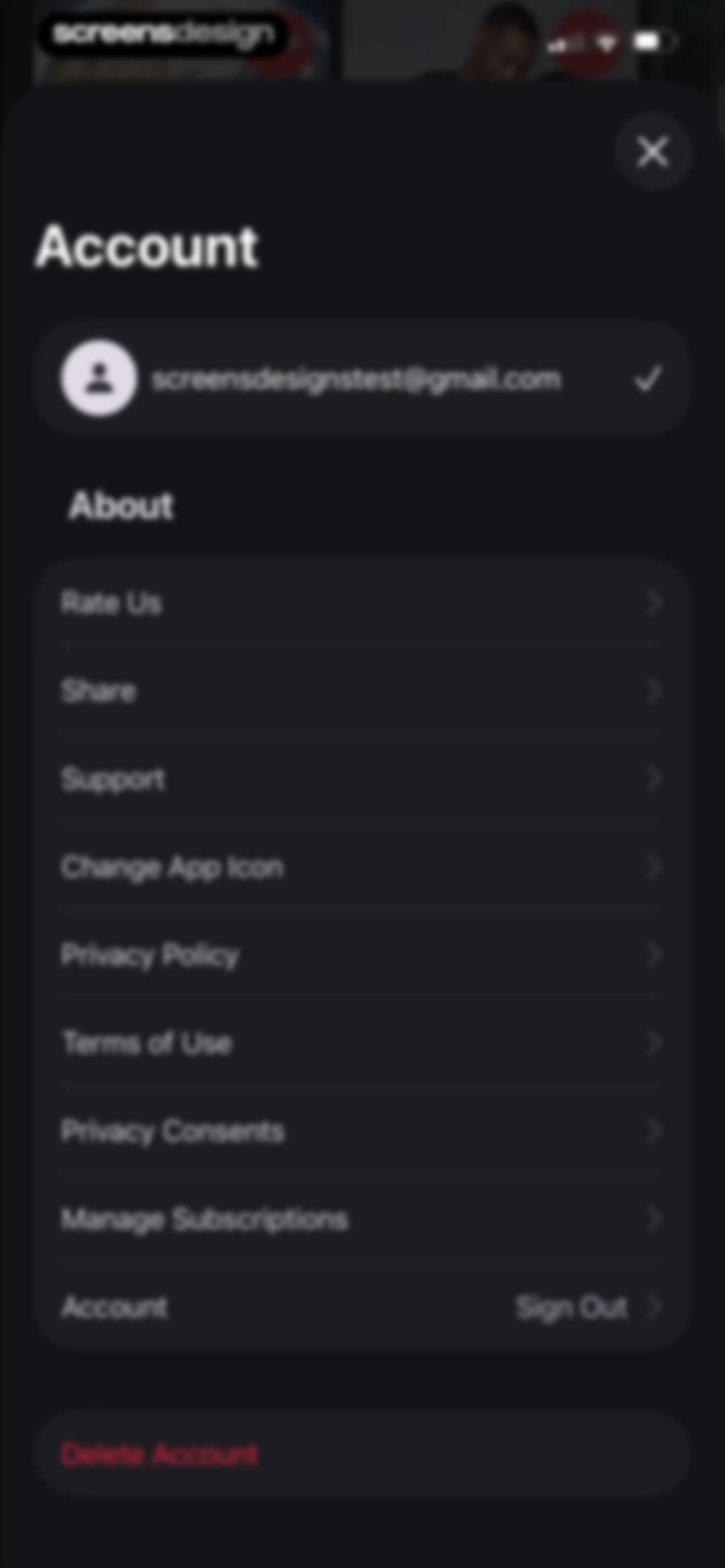Open Support
The width and height of the screenshot is (725, 1568).
pos(362,779)
